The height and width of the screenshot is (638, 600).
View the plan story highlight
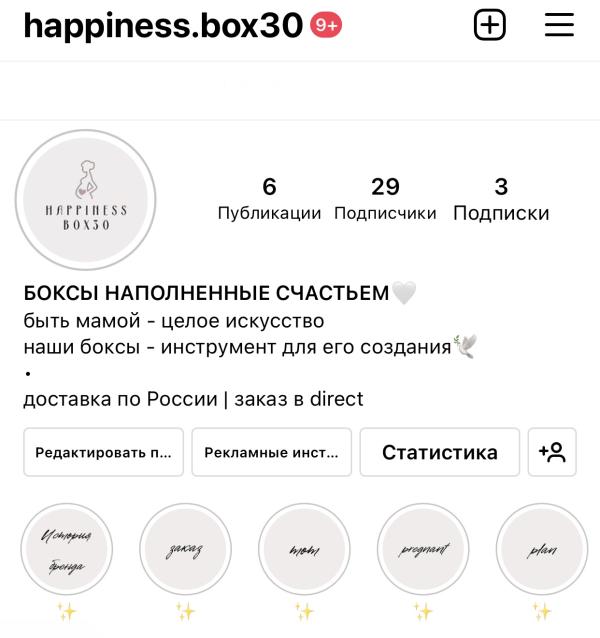coord(542,550)
